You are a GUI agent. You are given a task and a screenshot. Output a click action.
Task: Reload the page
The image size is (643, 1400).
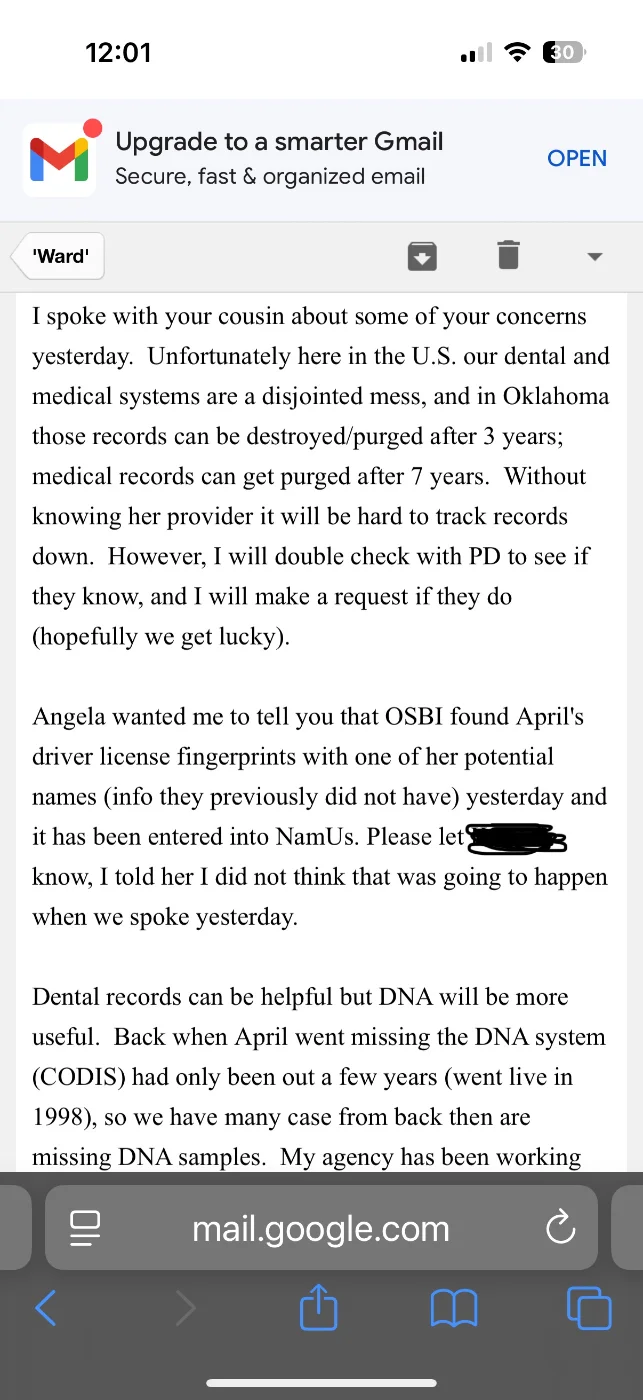click(560, 1229)
